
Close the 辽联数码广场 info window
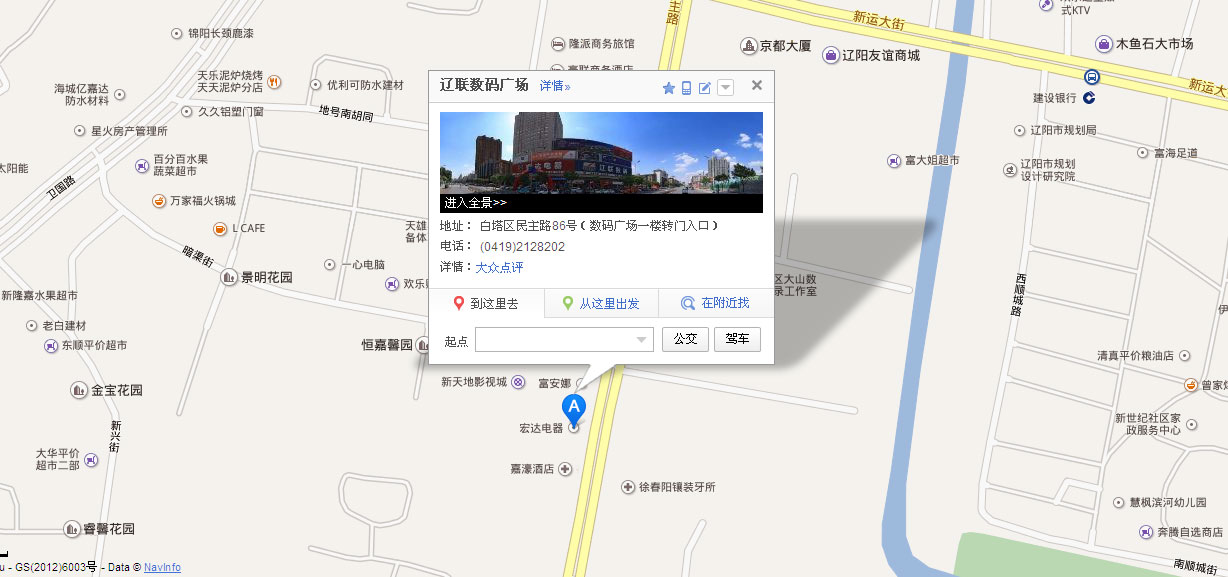tap(757, 86)
